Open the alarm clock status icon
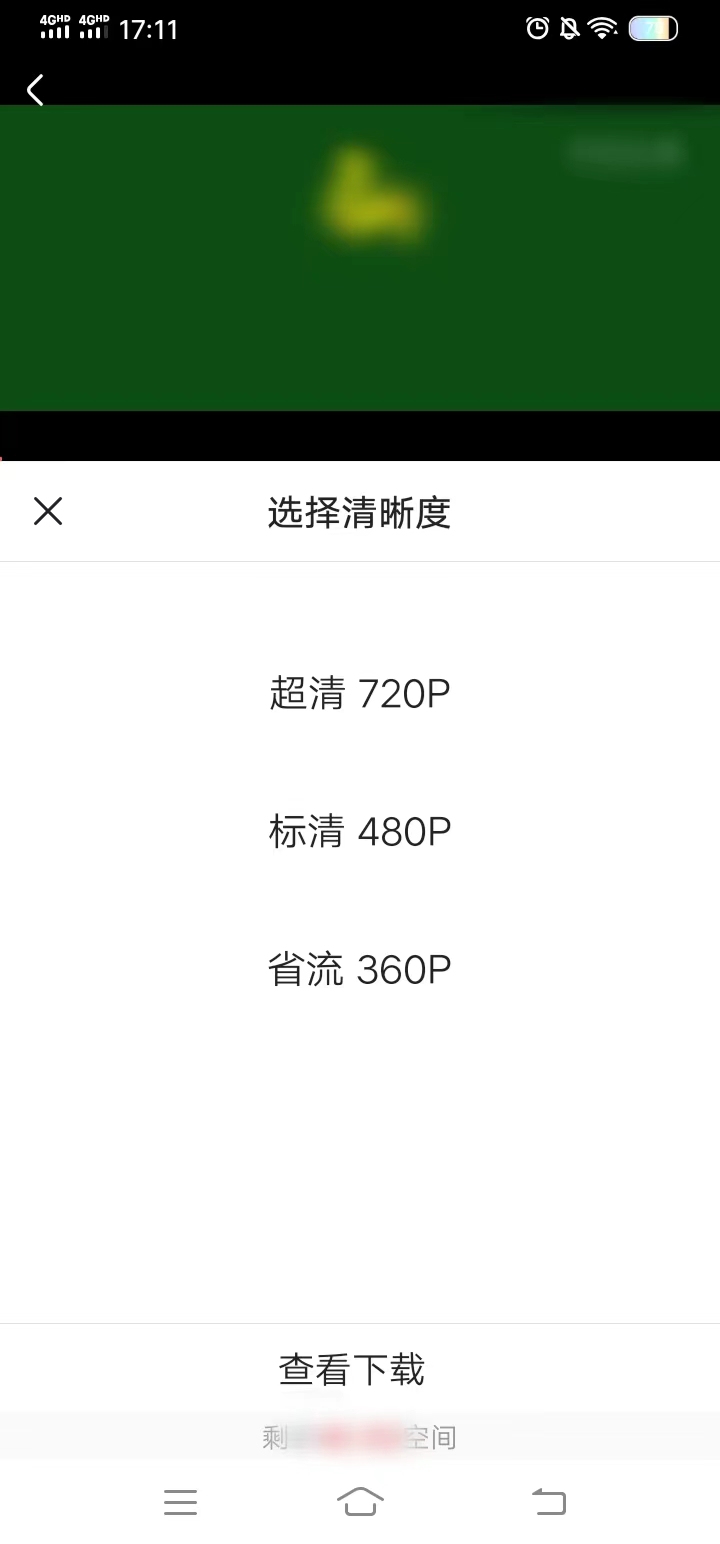Image resolution: width=720 pixels, height=1544 pixels. click(x=538, y=28)
